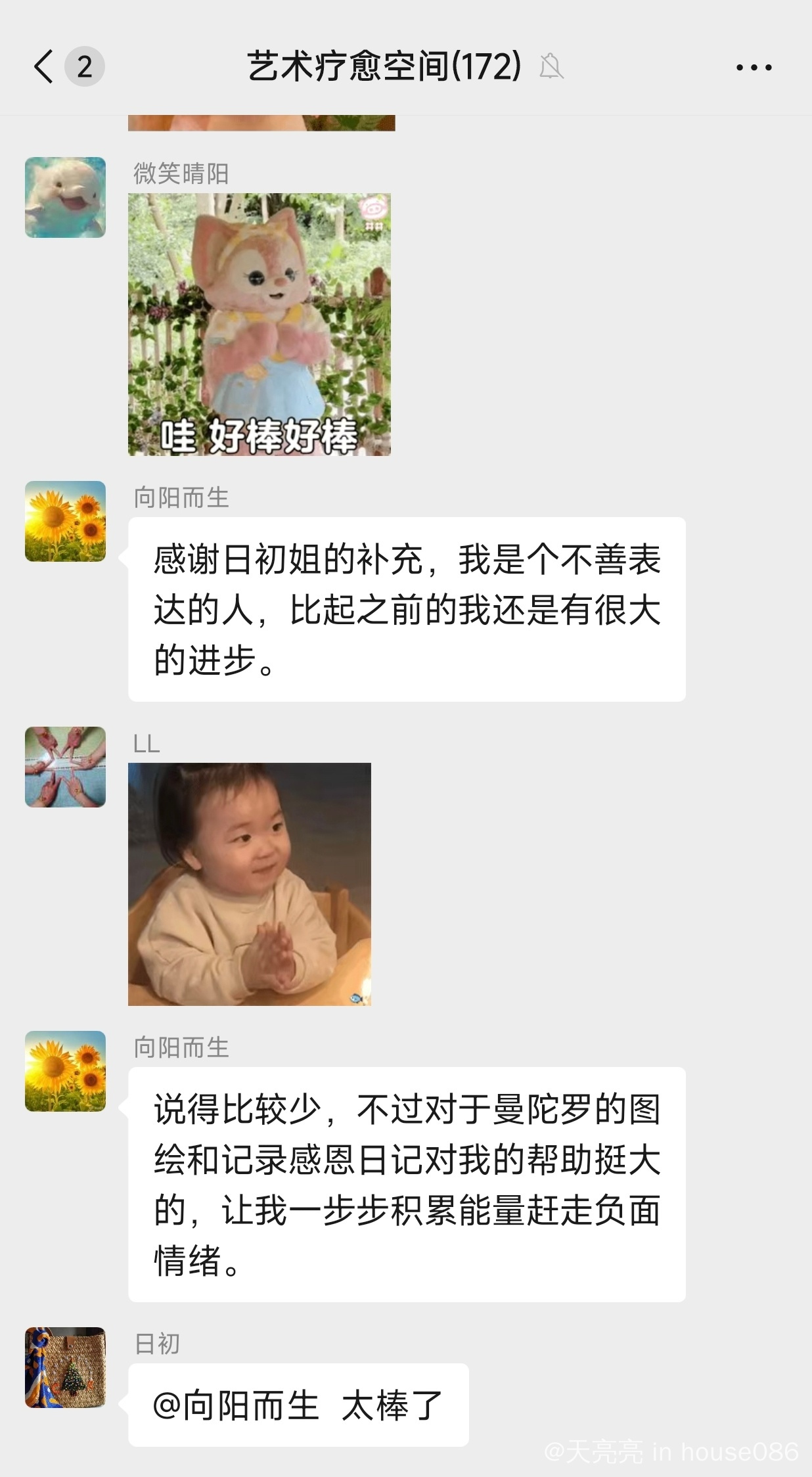Open LL's profile avatar
Viewport: 812px width, 1477px height.
(x=65, y=767)
